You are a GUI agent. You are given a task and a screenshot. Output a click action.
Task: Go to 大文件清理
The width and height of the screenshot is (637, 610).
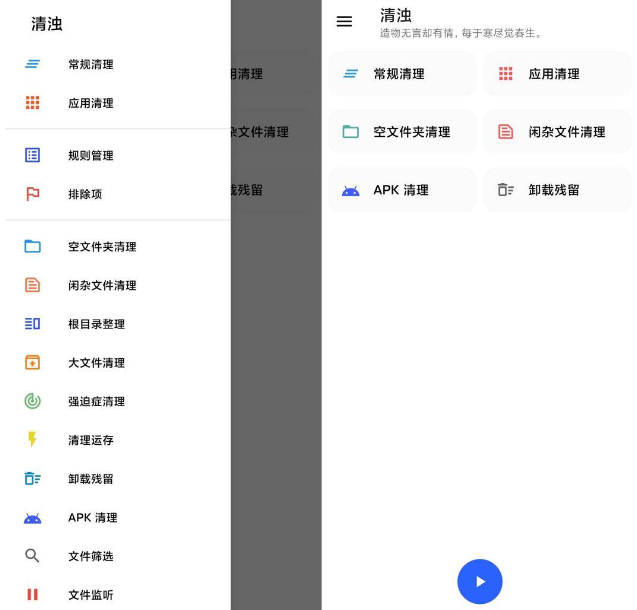tap(96, 363)
